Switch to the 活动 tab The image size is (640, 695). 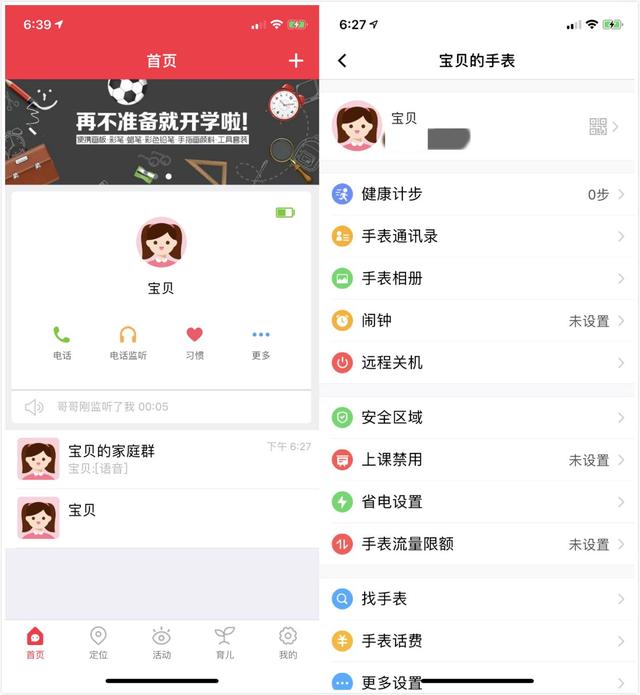[x=161, y=643]
